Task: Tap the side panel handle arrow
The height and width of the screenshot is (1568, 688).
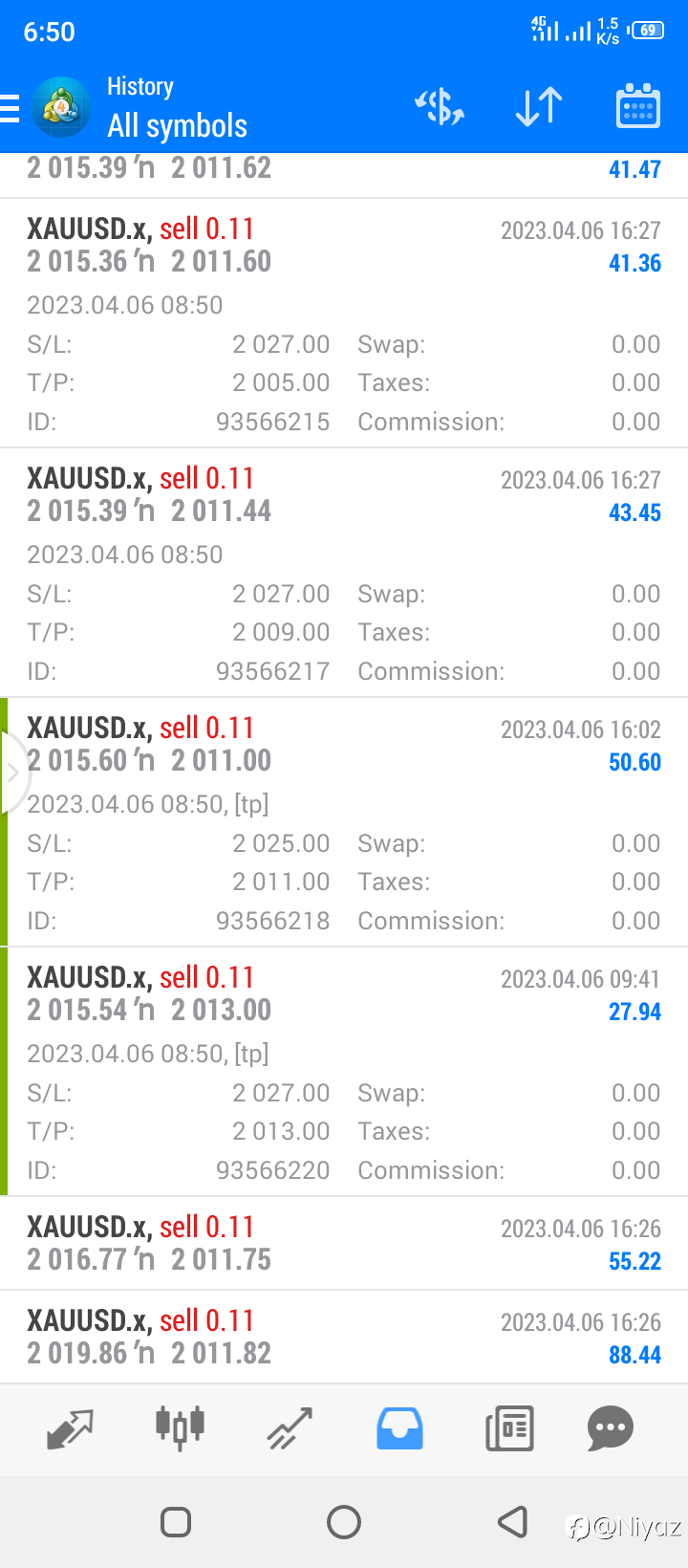Action: pyautogui.click(x=13, y=773)
